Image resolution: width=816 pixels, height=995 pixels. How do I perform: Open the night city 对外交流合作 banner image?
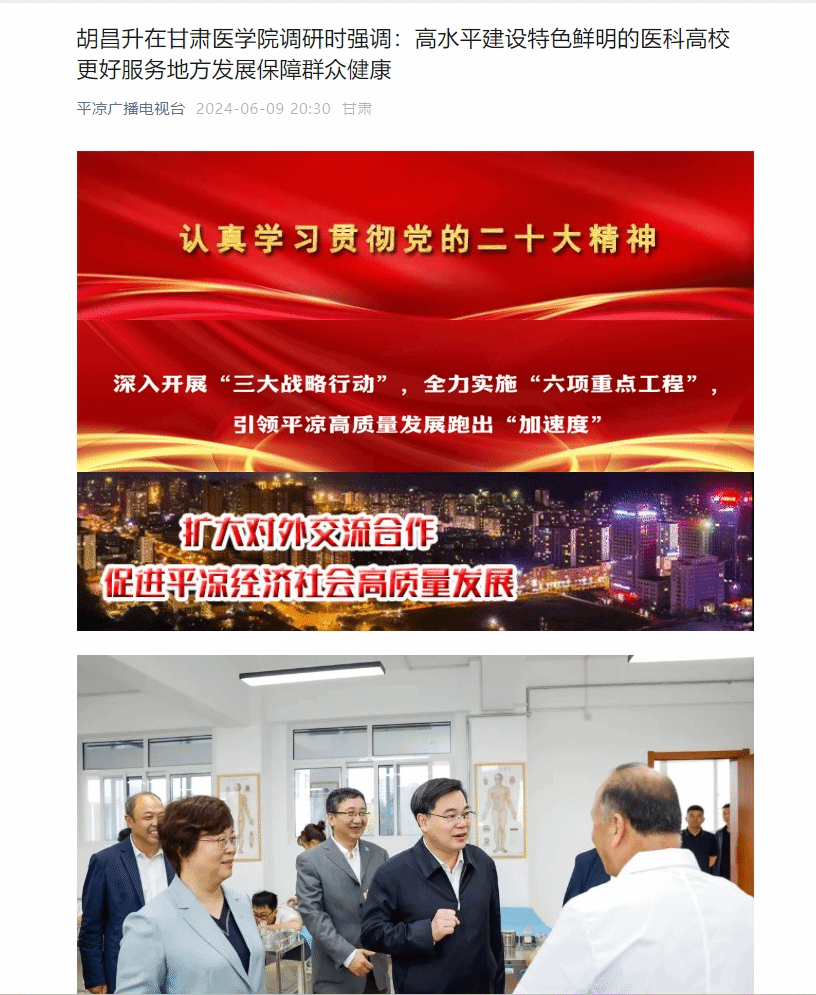415,551
